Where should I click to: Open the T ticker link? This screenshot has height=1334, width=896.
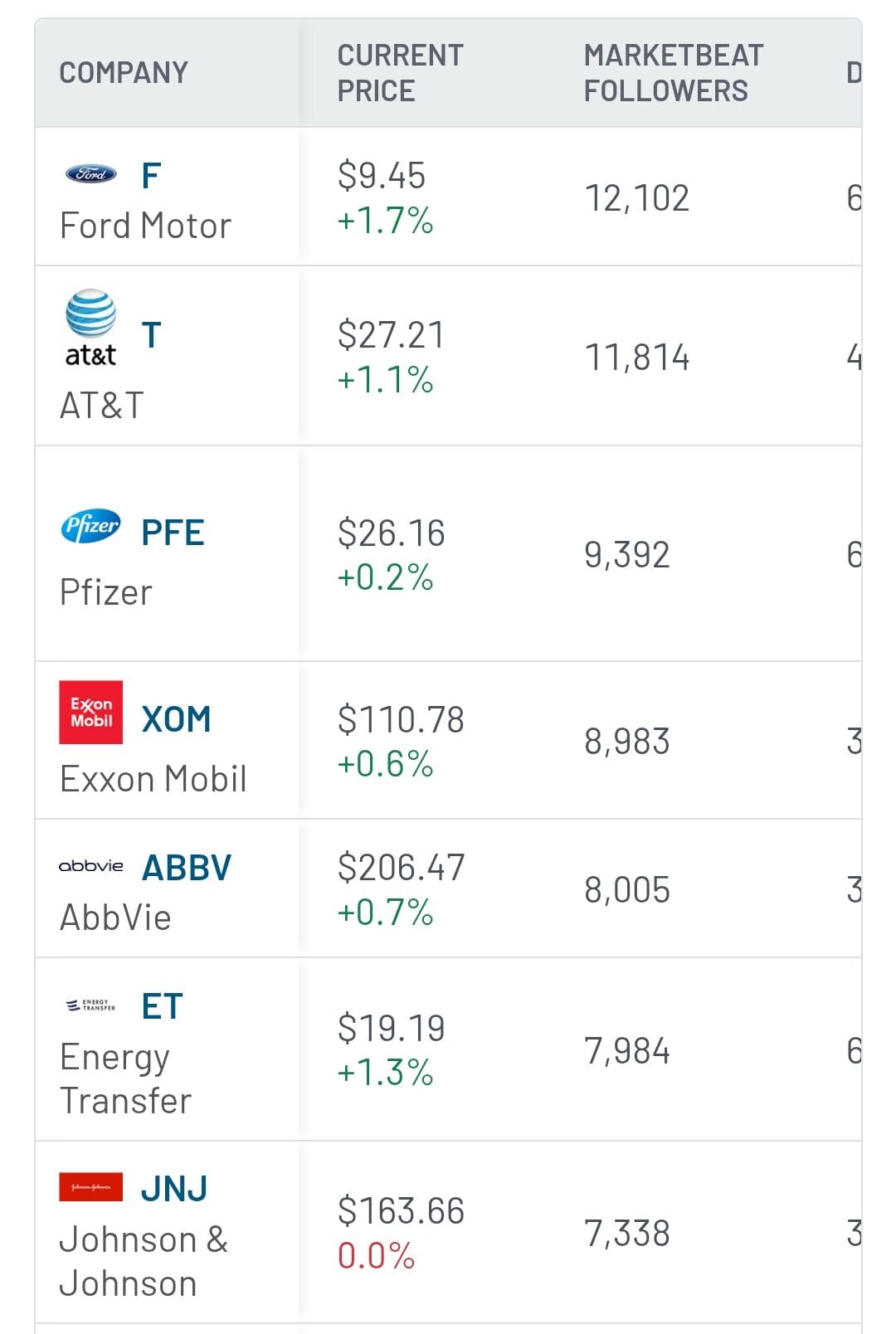tap(152, 336)
